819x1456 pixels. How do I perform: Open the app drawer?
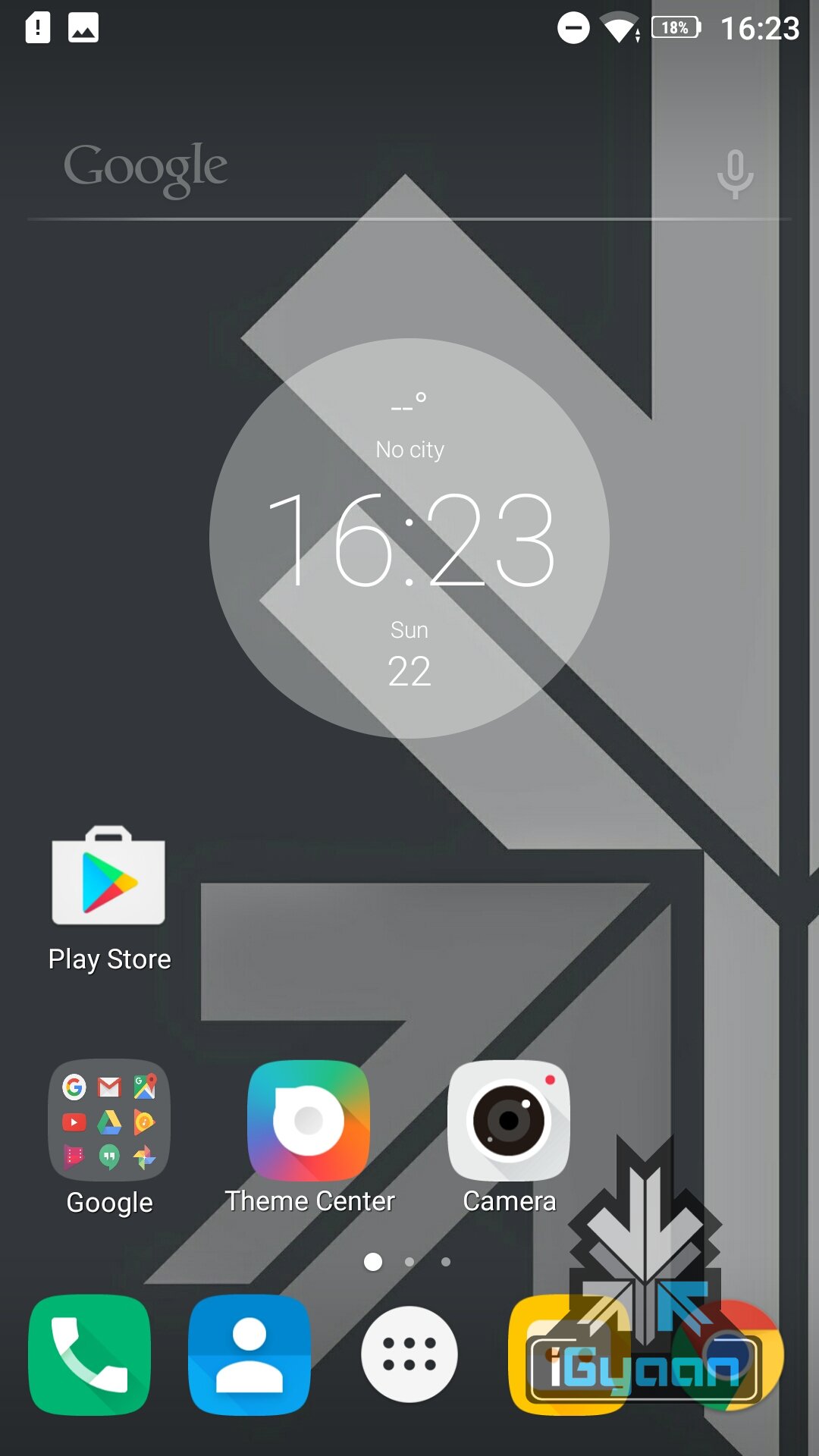point(409,1354)
